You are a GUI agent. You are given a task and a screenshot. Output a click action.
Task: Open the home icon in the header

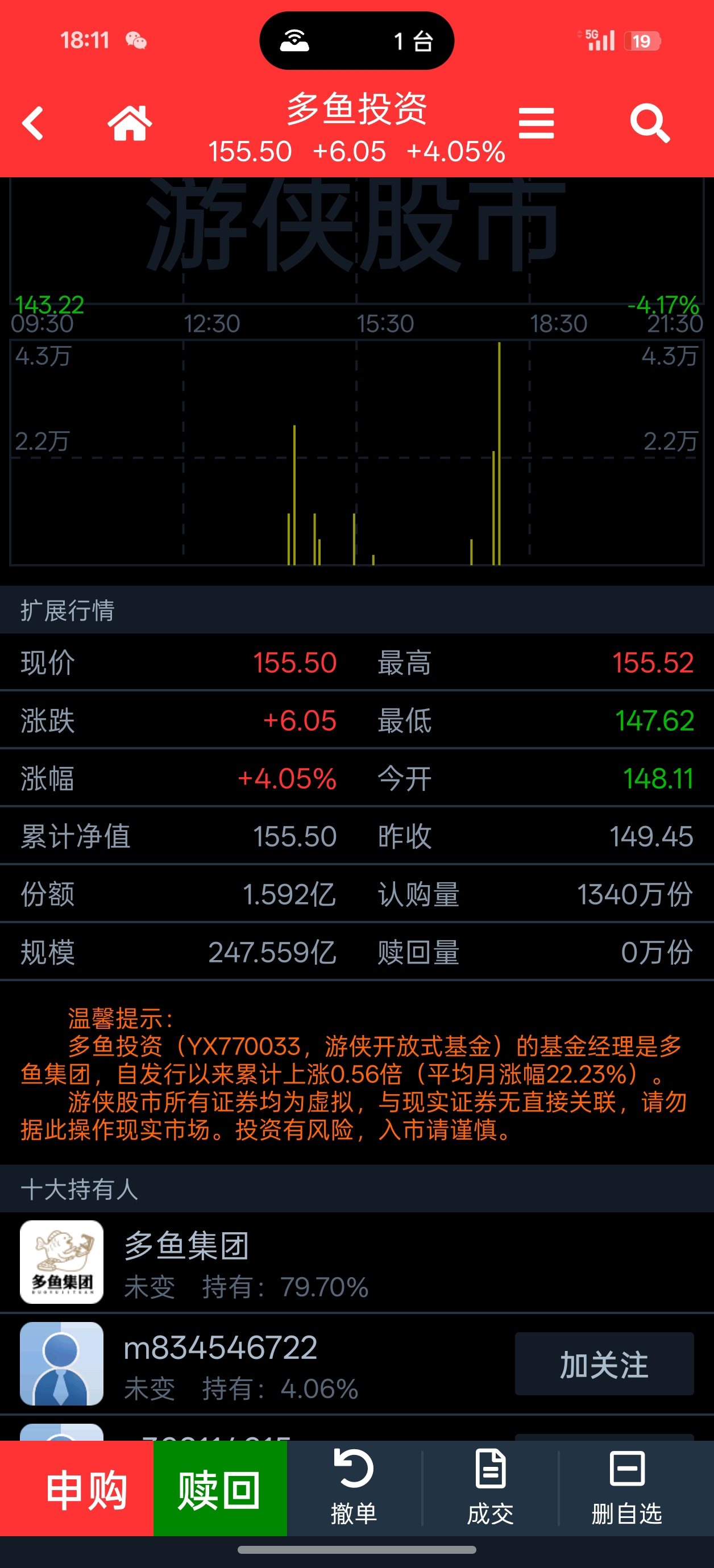(x=129, y=124)
